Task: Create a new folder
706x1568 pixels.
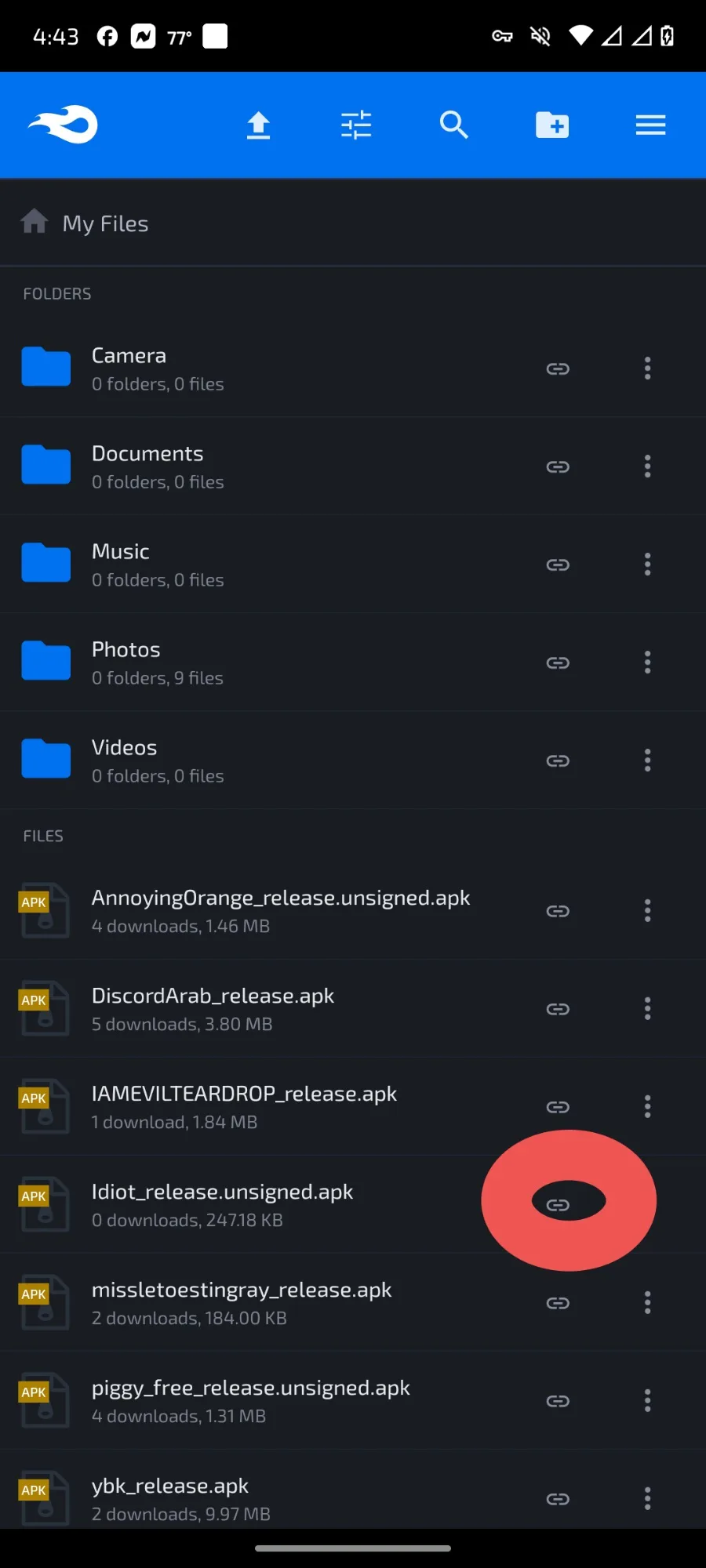Action: click(552, 125)
